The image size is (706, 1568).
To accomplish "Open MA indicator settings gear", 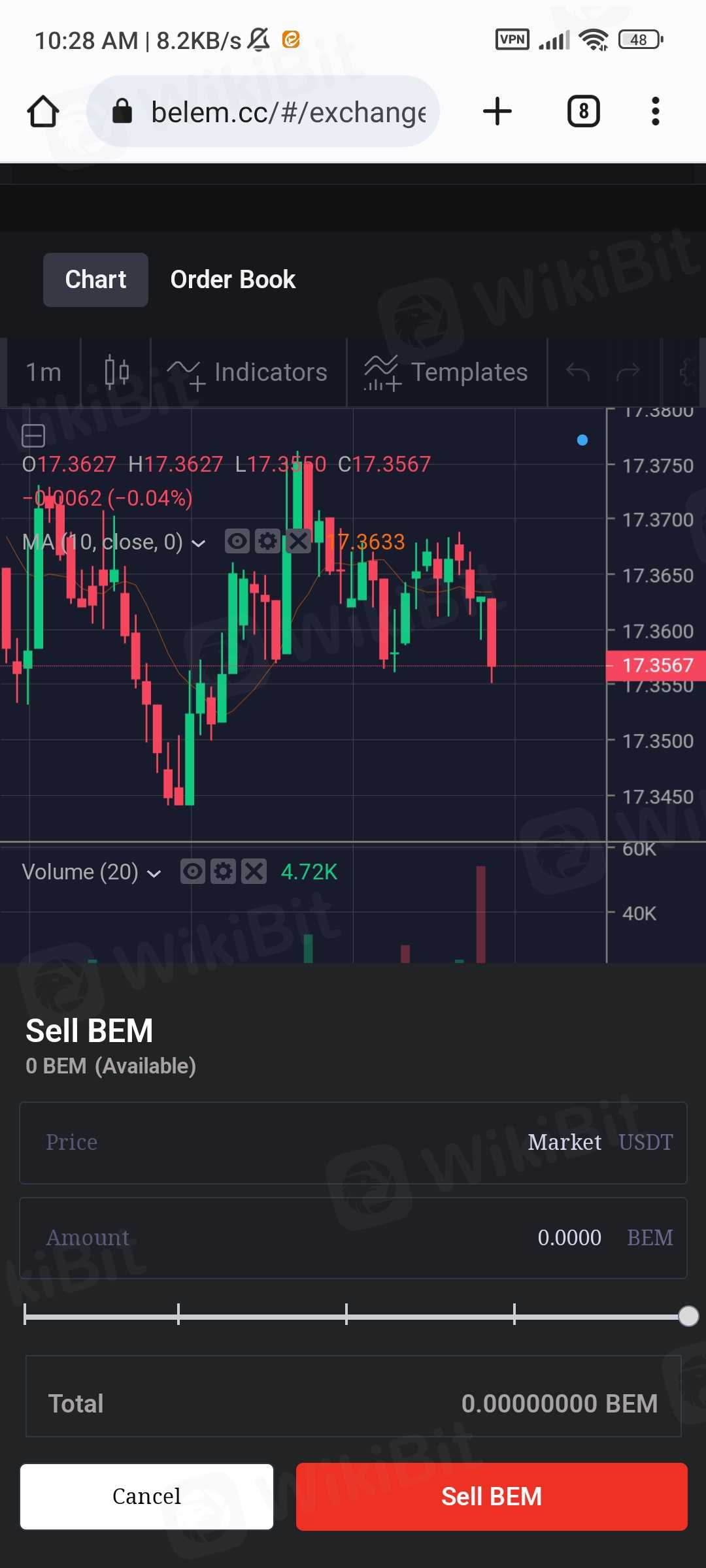I will (x=267, y=541).
